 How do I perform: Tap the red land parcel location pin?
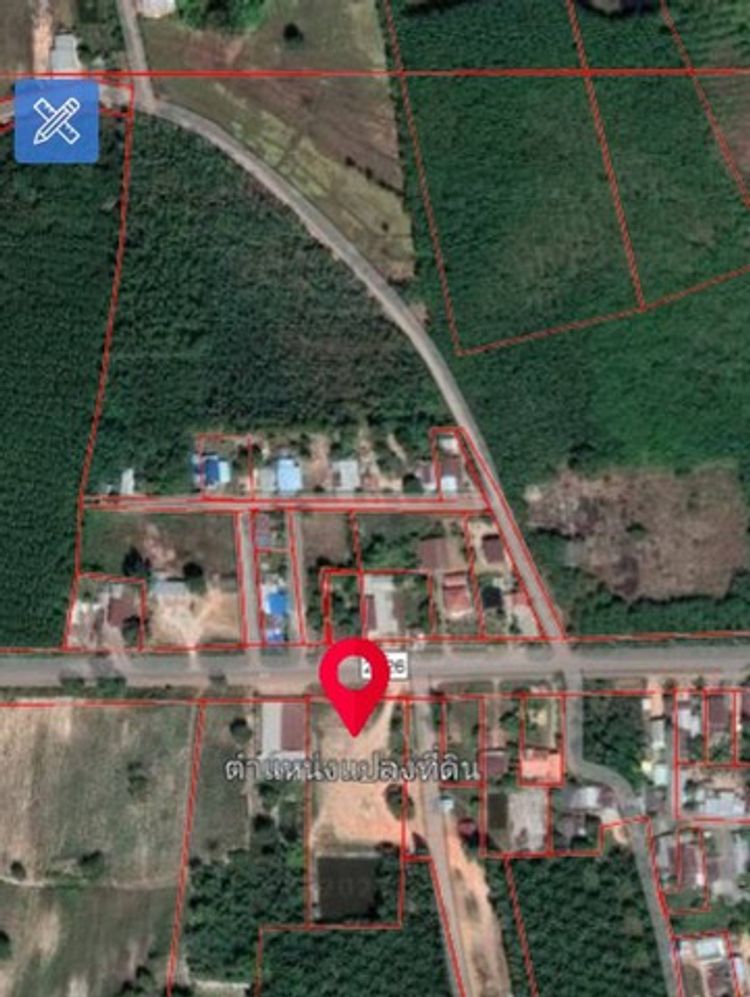(x=354, y=680)
